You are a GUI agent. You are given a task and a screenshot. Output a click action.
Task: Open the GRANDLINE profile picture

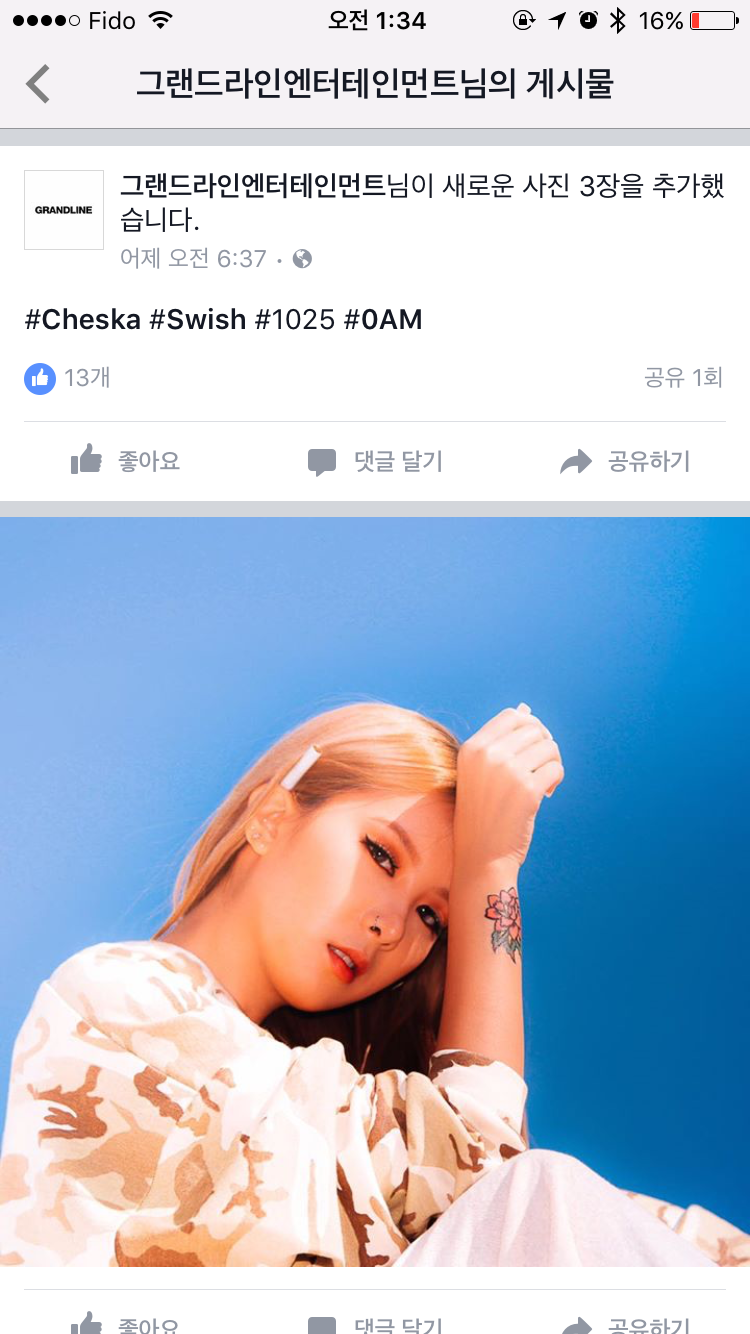[64, 210]
